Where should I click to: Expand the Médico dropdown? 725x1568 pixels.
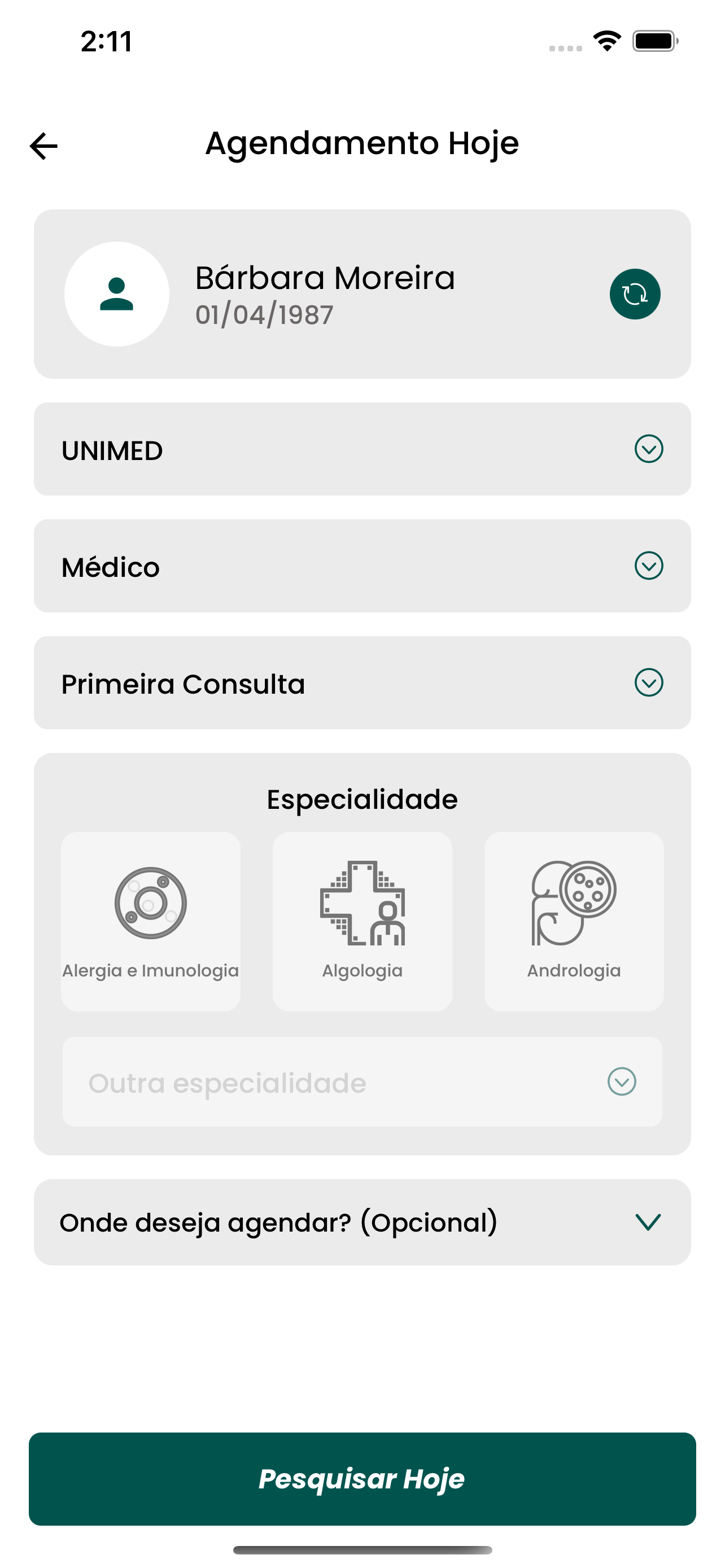pyautogui.click(x=362, y=566)
